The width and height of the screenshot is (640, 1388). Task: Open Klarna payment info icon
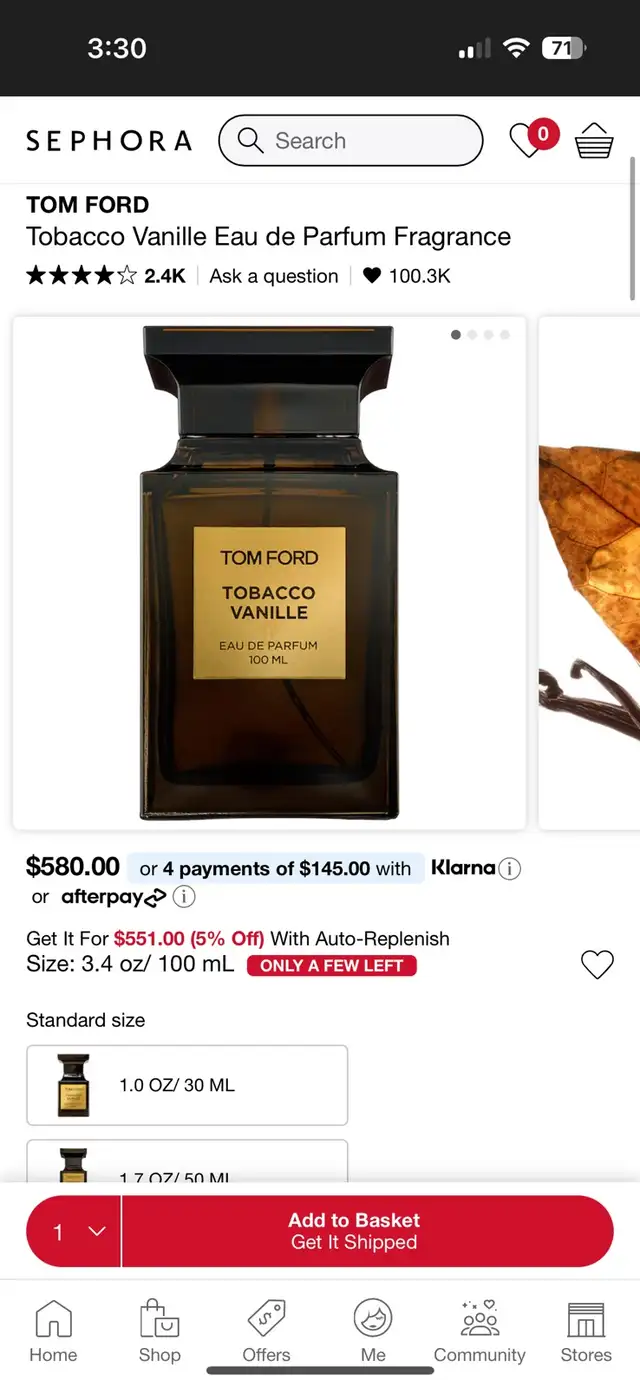click(510, 869)
